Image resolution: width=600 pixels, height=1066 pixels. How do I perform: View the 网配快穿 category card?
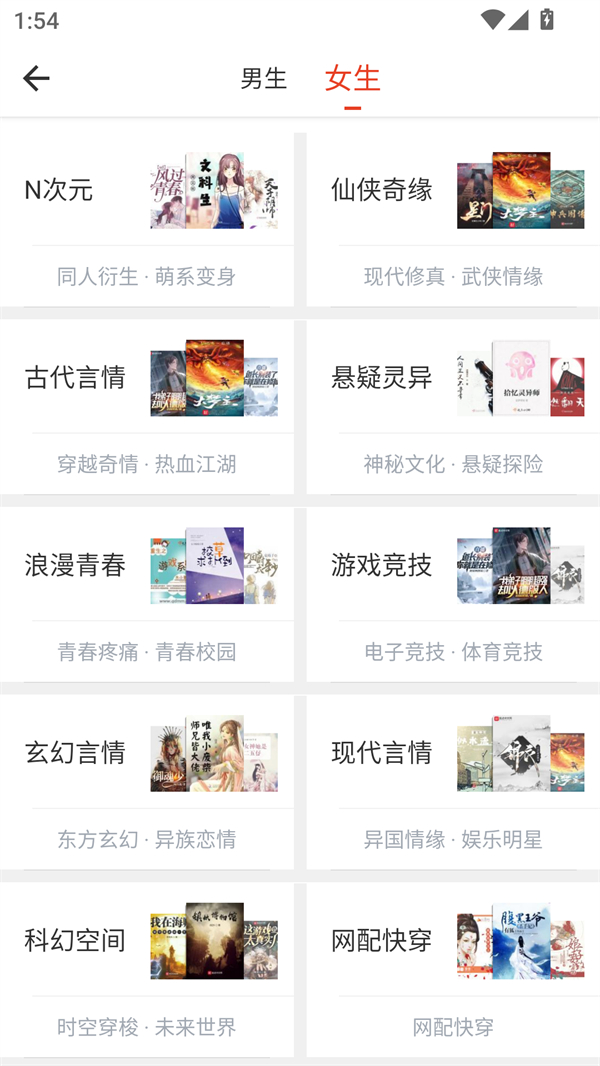(x=453, y=970)
